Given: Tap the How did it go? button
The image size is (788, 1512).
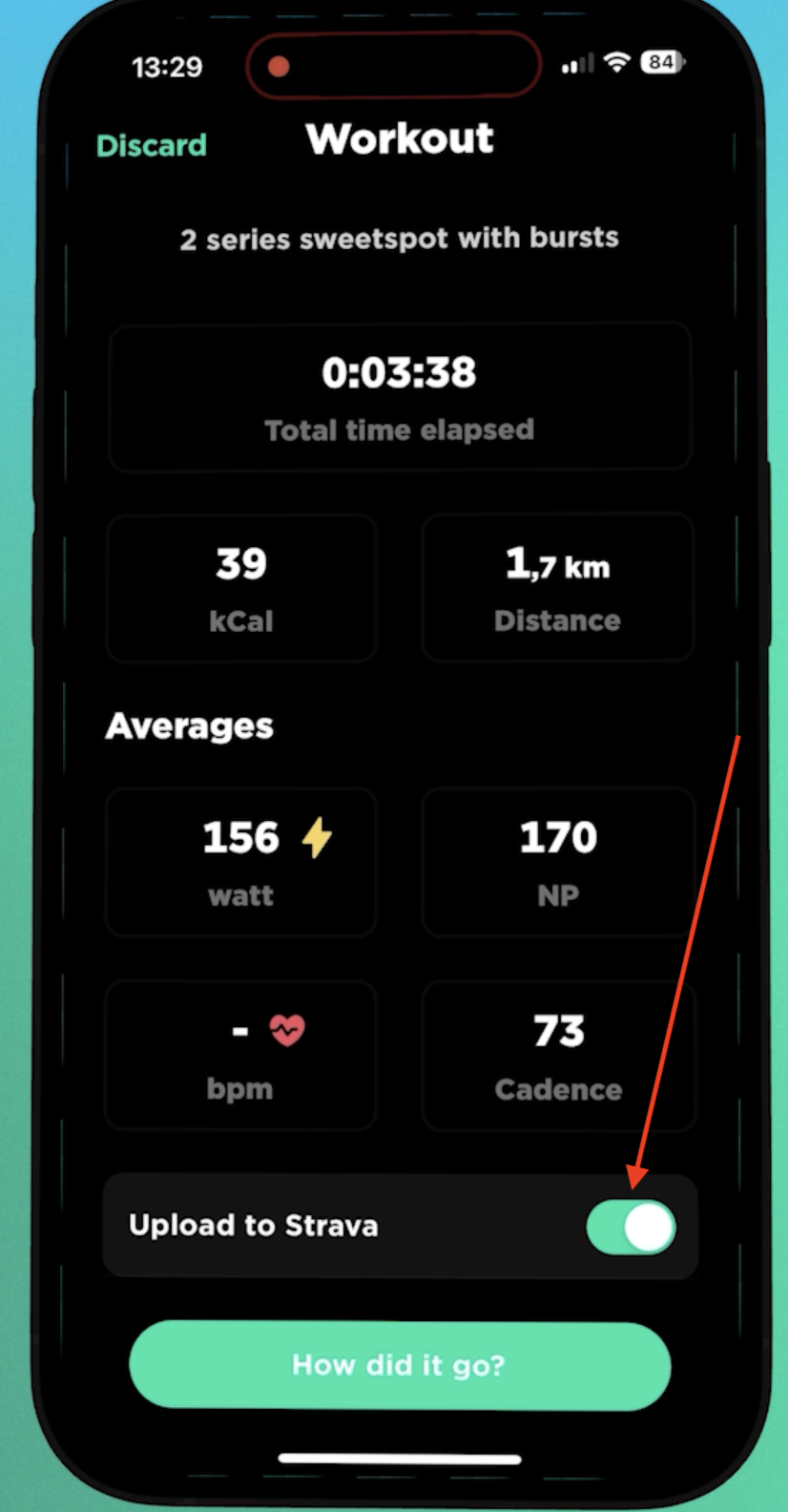Looking at the screenshot, I should point(400,1365).
